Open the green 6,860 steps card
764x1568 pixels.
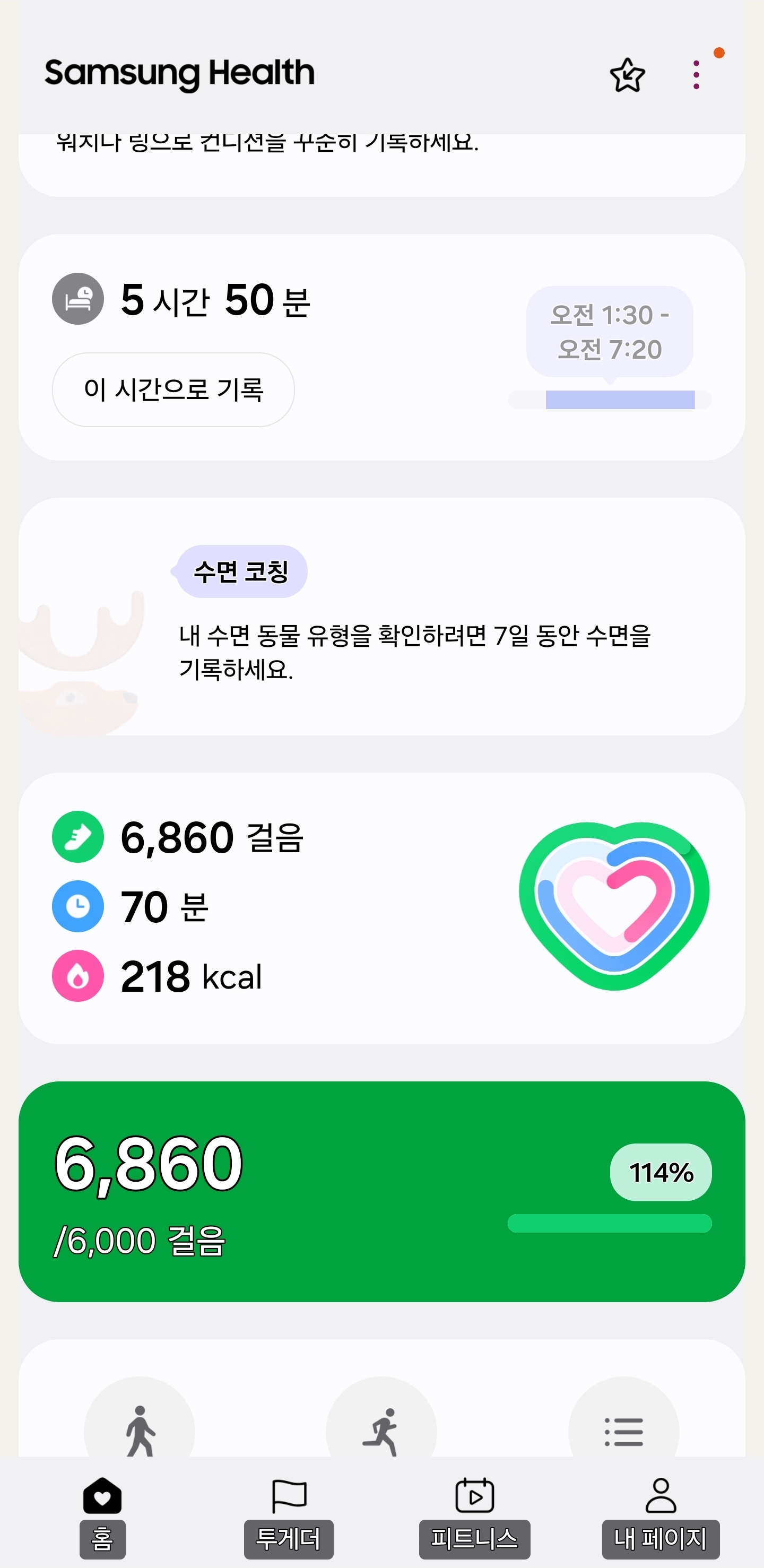point(381,1191)
